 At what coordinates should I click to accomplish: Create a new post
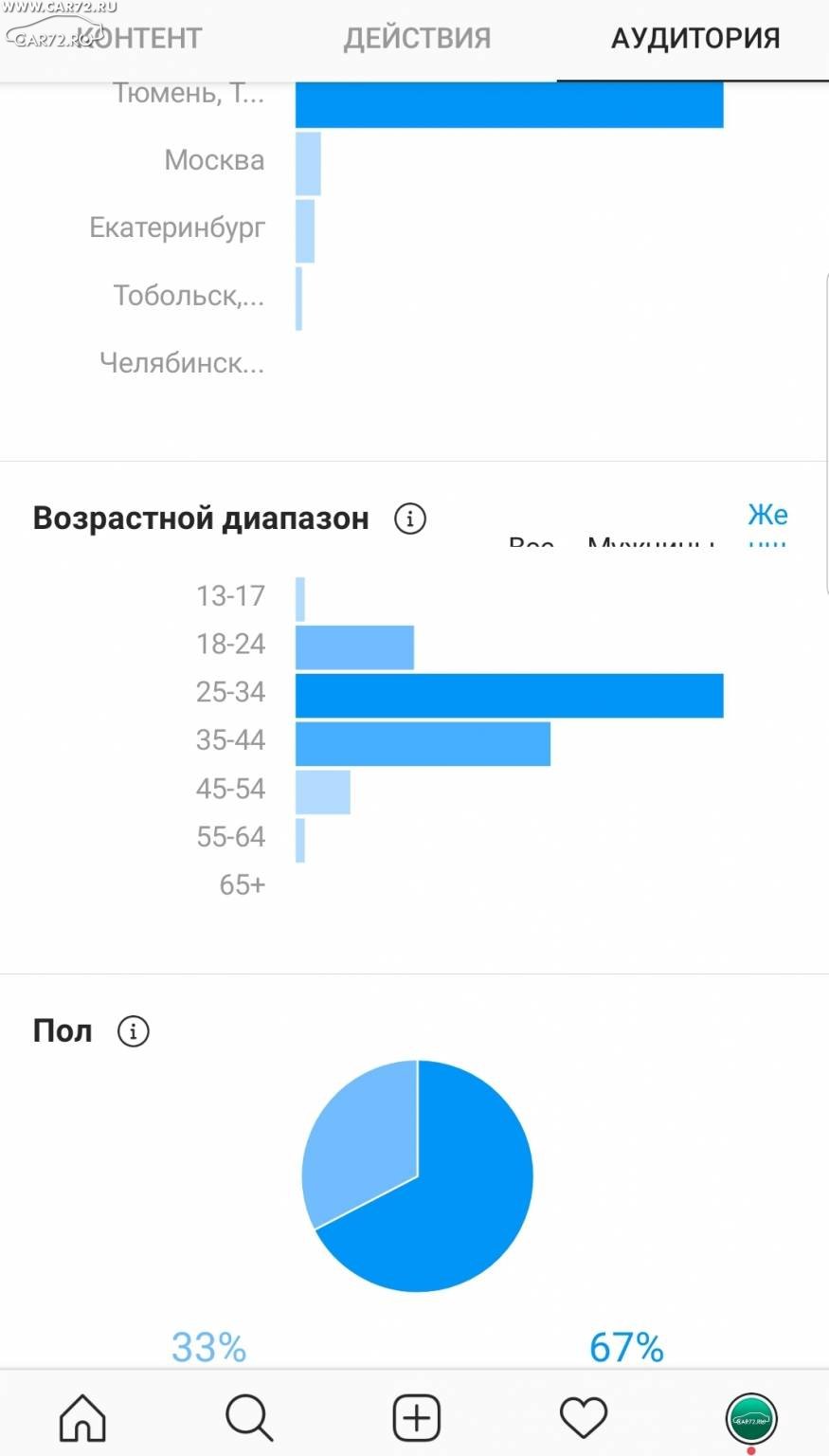click(x=417, y=1418)
